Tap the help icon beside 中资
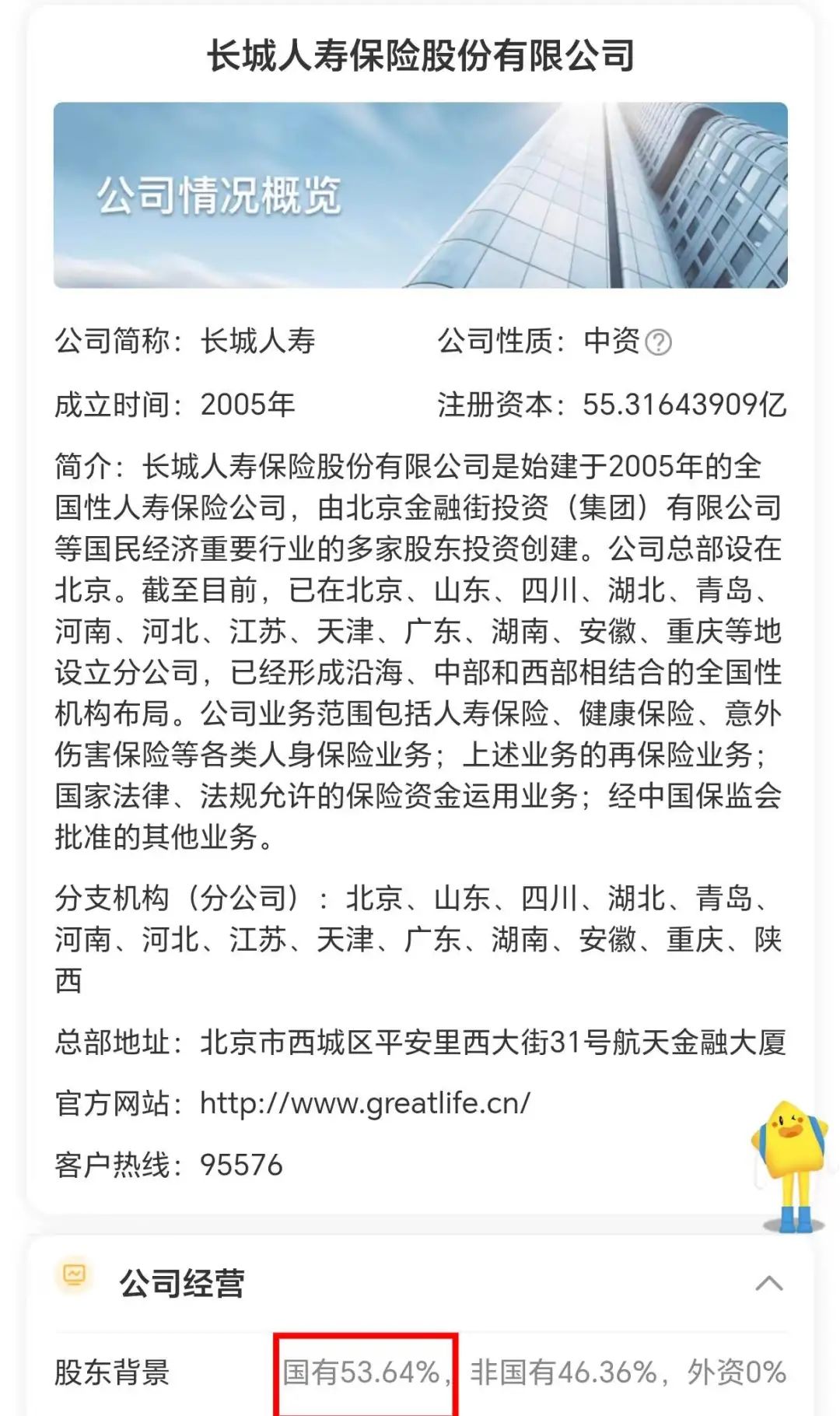The height and width of the screenshot is (1416, 840). [x=658, y=342]
